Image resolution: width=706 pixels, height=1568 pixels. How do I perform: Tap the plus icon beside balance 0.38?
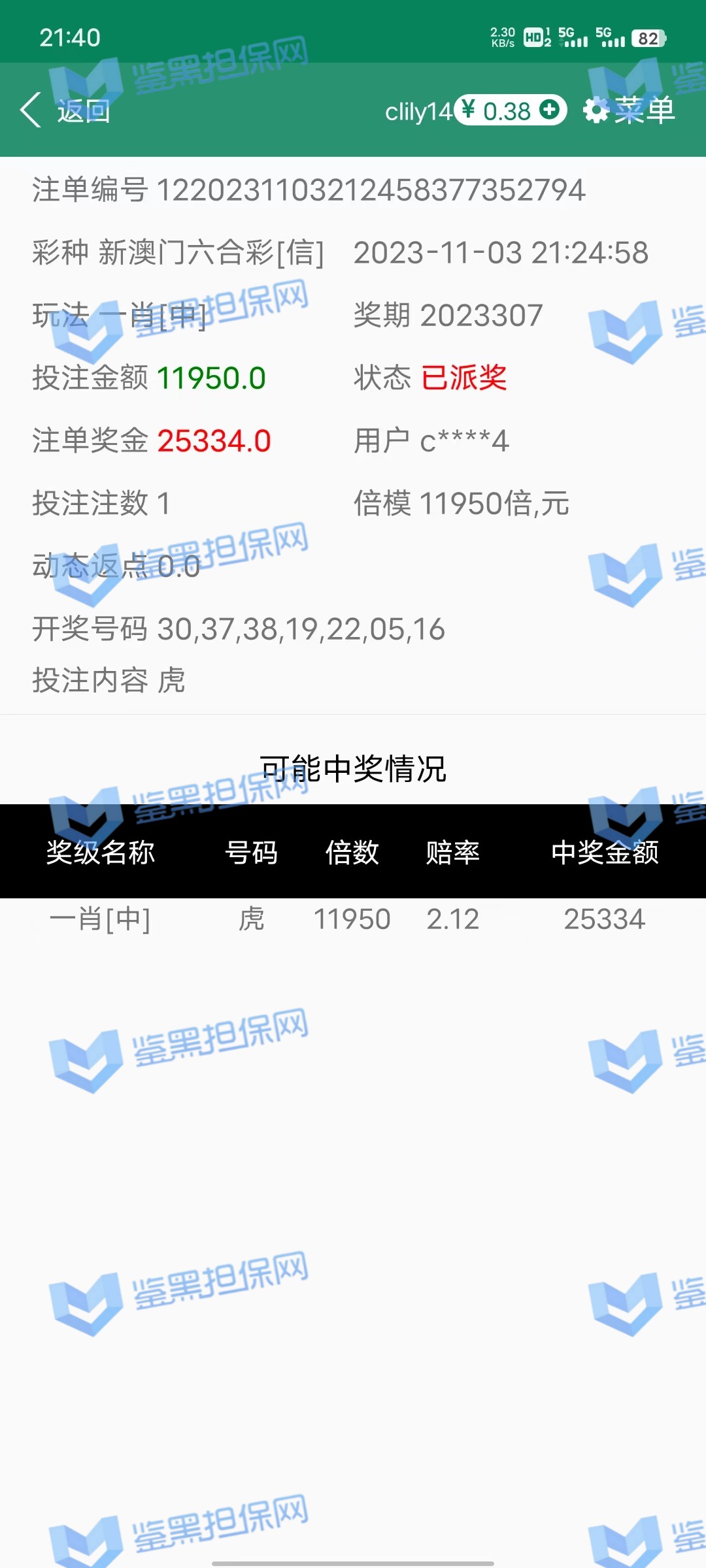550,110
